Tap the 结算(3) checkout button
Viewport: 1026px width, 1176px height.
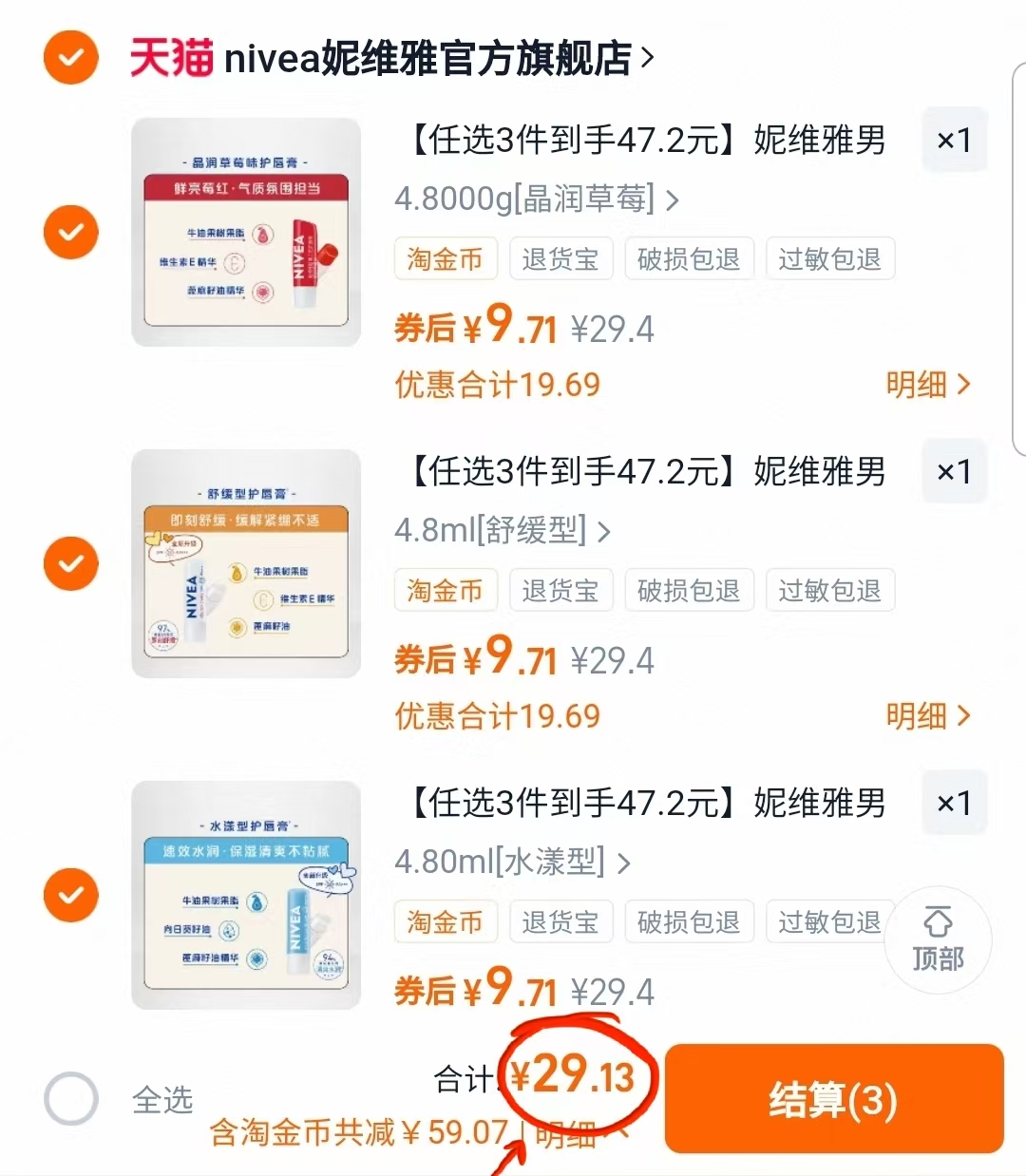coord(833,1098)
